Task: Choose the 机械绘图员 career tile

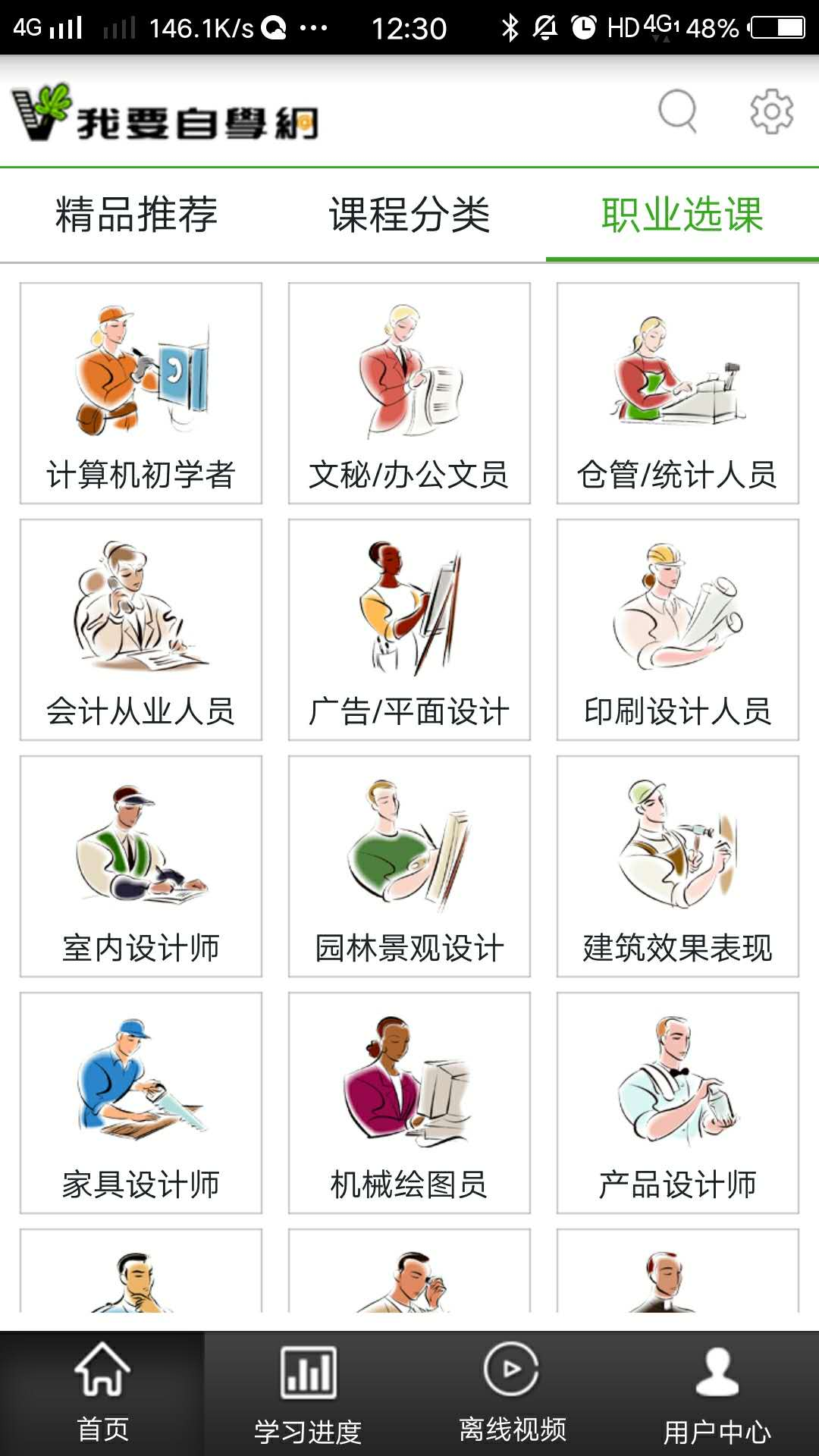Action: tap(409, 1103)
